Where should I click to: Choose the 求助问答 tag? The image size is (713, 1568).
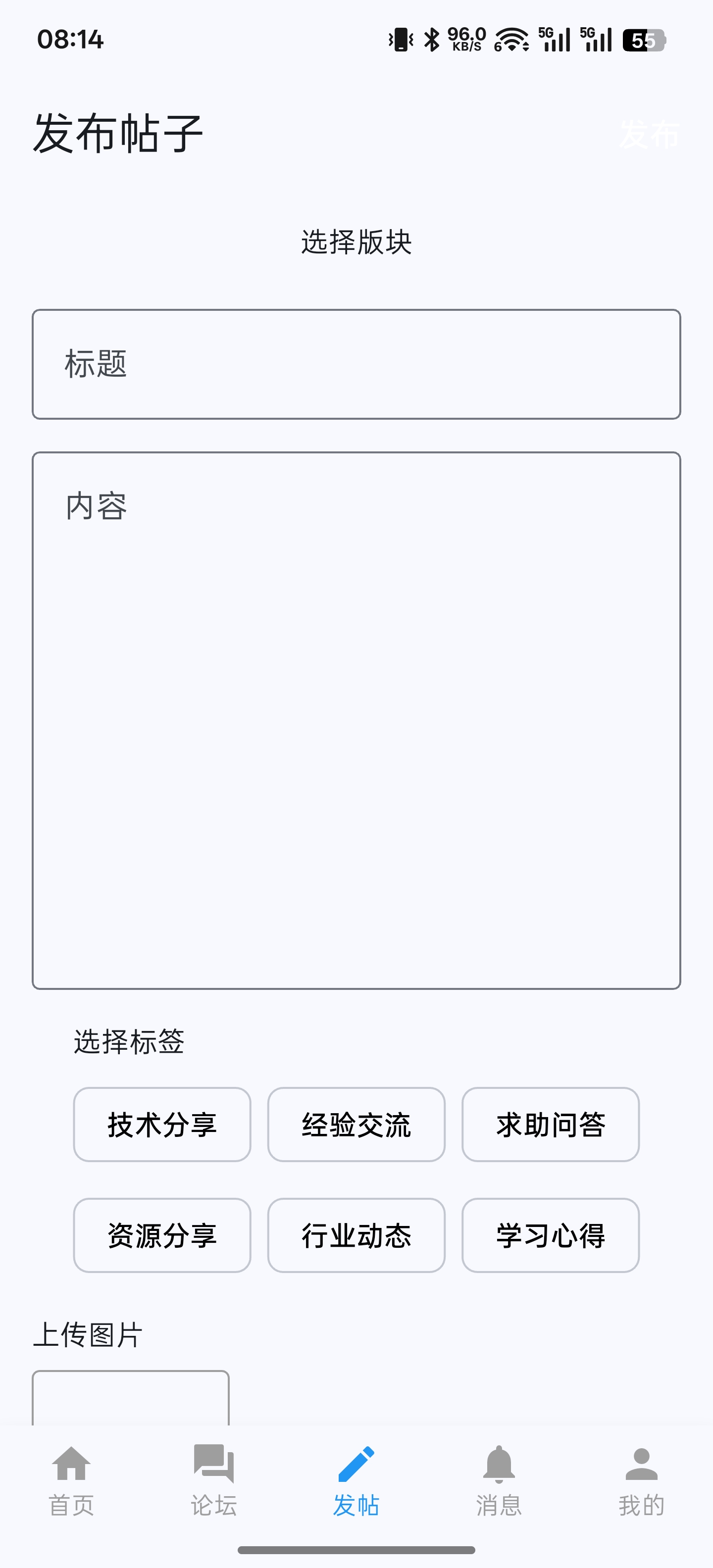(x=551, y=1124)
